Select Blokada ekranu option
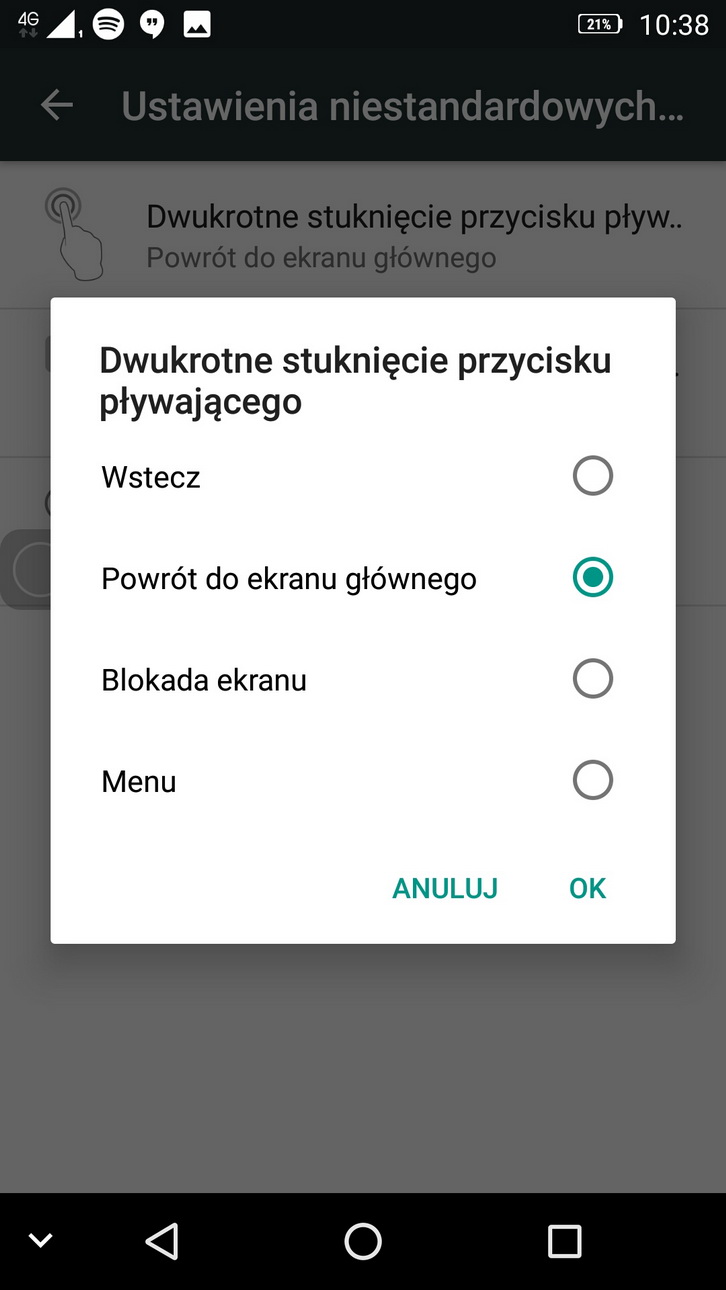Viewport: 726px width, 1290px height. (592, 679)
